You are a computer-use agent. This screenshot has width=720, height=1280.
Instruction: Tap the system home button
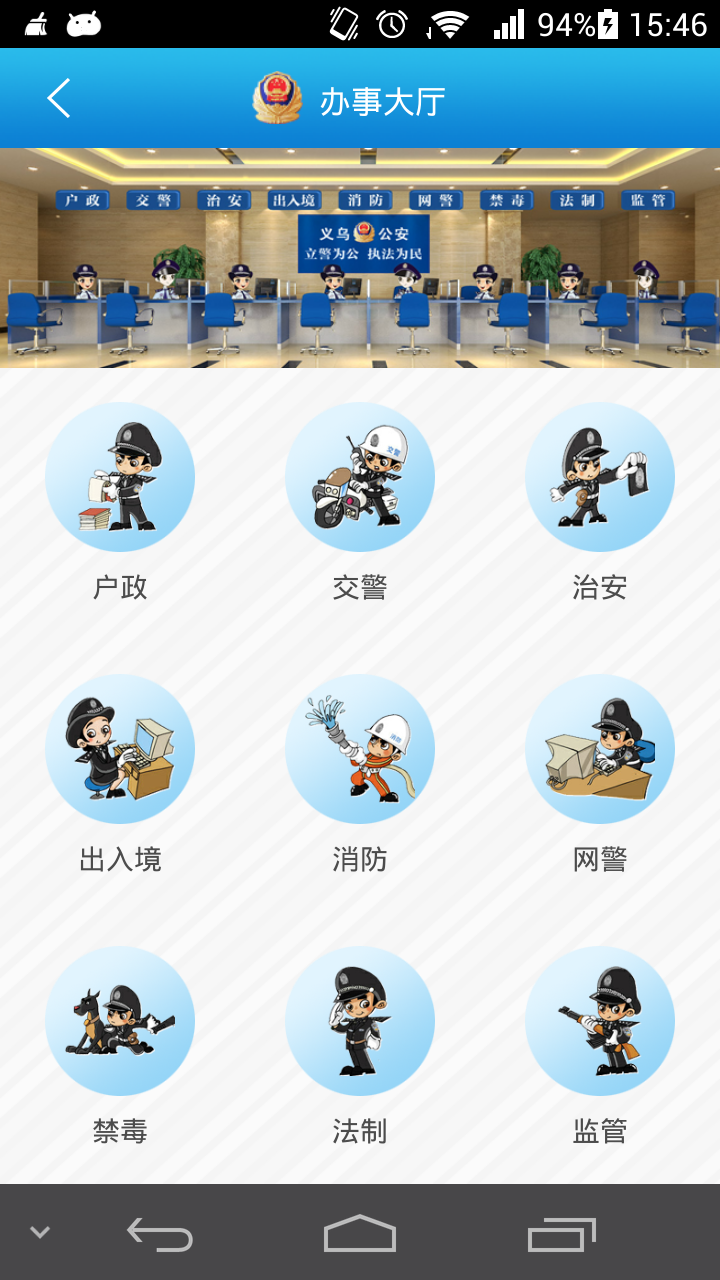coord(360,1234)
